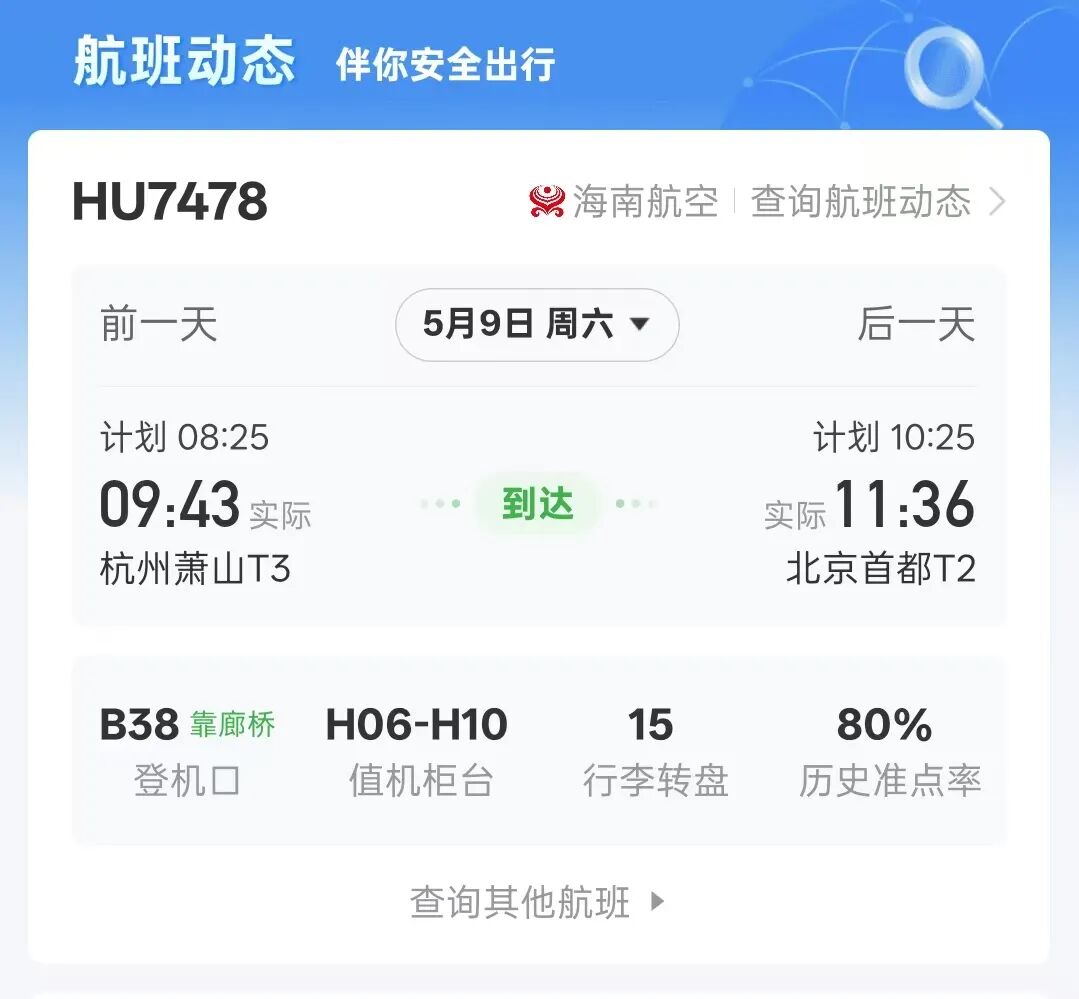This screenshot has height=999, width=1079.
Task: Tap 查询其他航班 to search other flights
Action: 537,902
